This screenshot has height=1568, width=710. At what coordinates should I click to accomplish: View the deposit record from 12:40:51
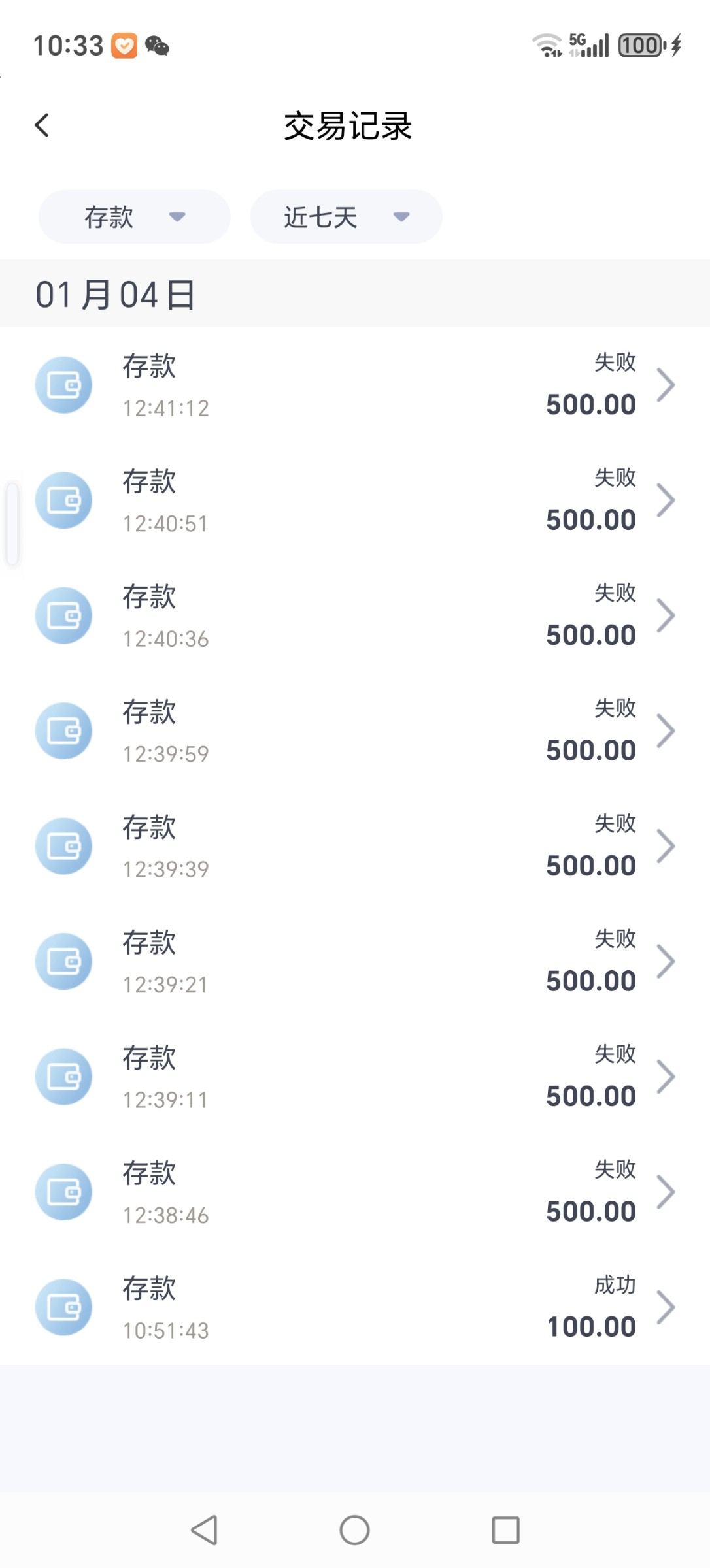coord(355,500)
